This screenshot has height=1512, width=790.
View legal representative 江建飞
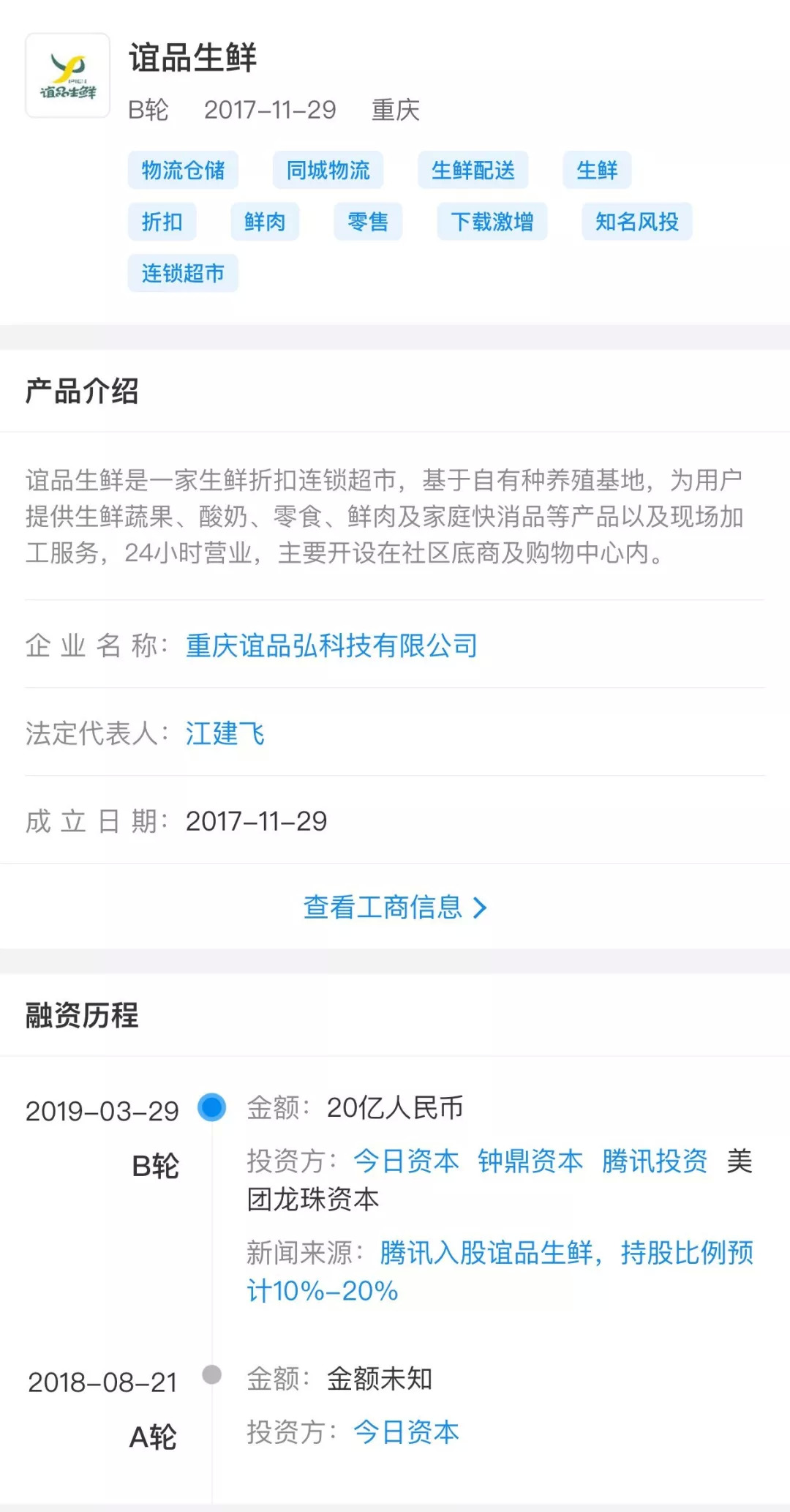pyautogui.click(x=225, y=733)
